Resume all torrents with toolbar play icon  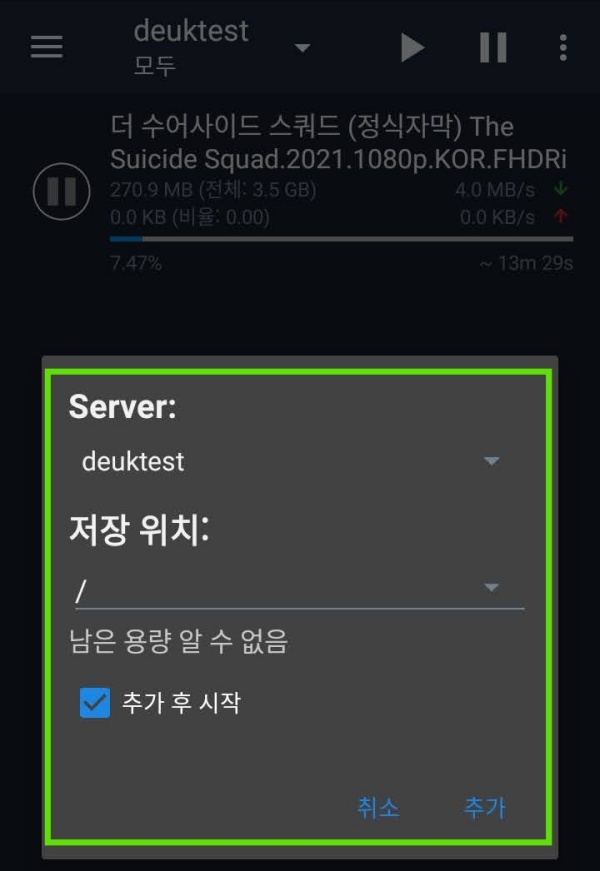coord(412,47)
